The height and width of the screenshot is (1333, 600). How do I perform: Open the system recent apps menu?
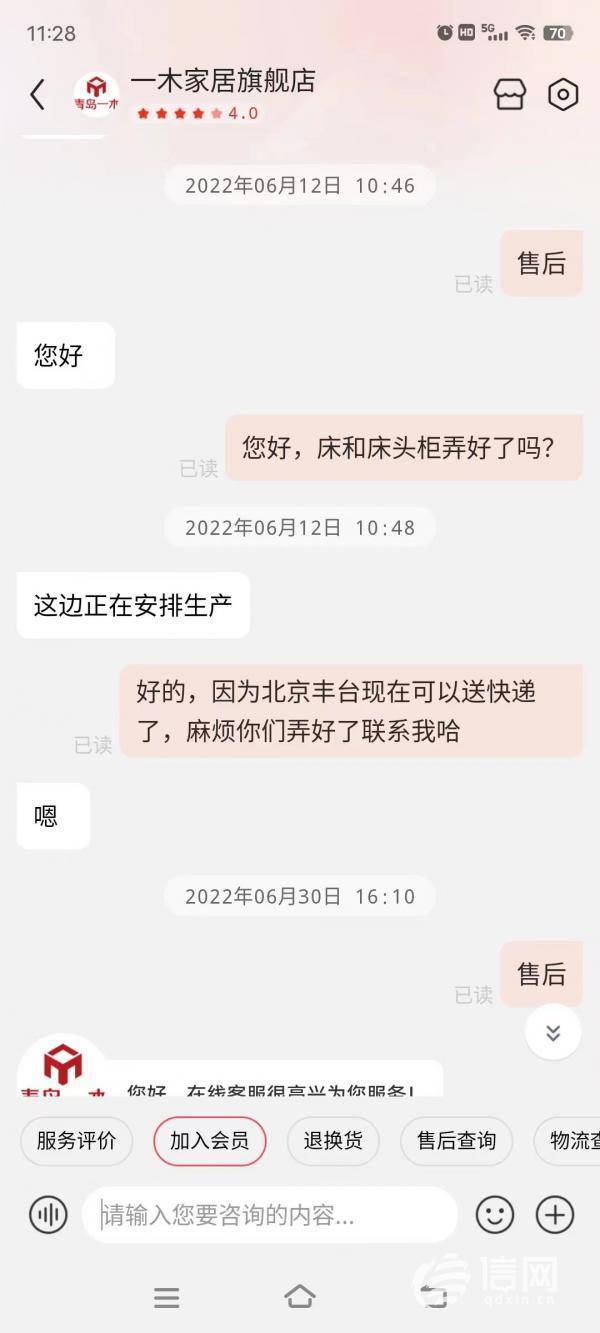[166, 1297]
